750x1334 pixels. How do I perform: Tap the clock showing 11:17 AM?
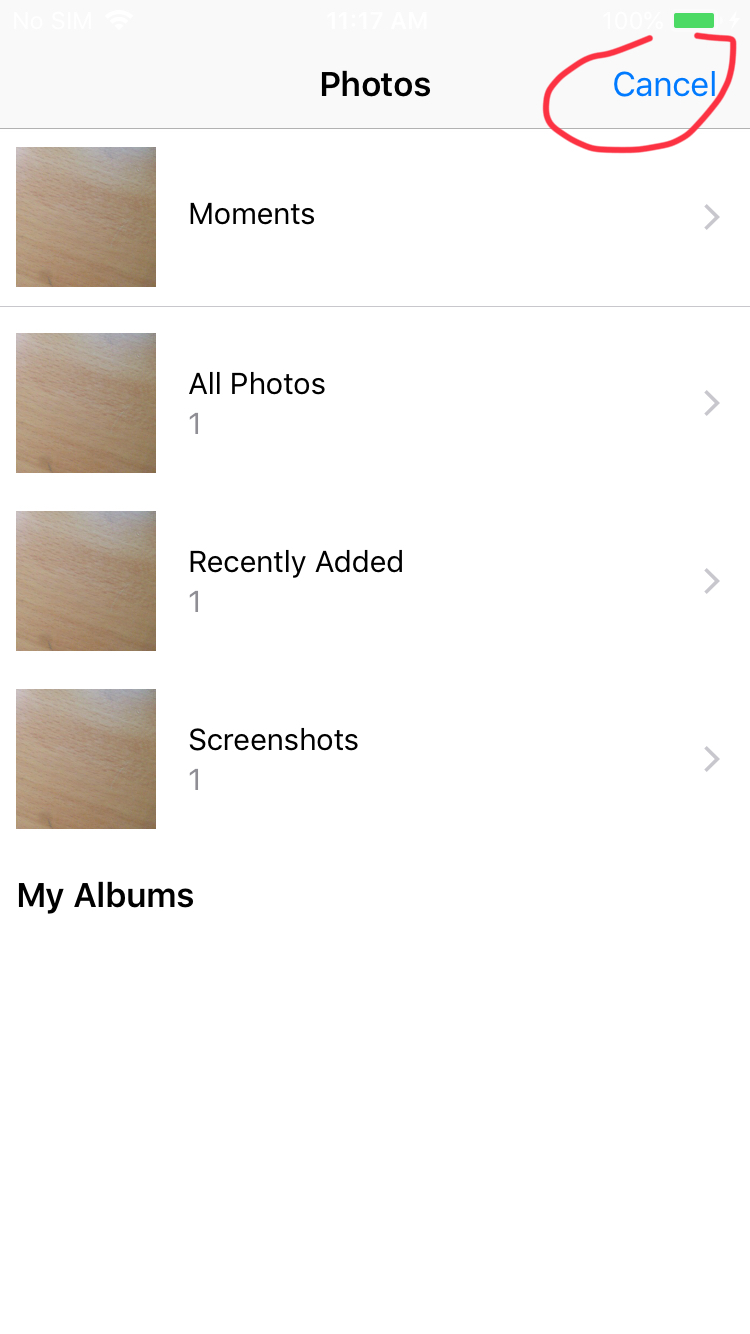click(377, 20)
